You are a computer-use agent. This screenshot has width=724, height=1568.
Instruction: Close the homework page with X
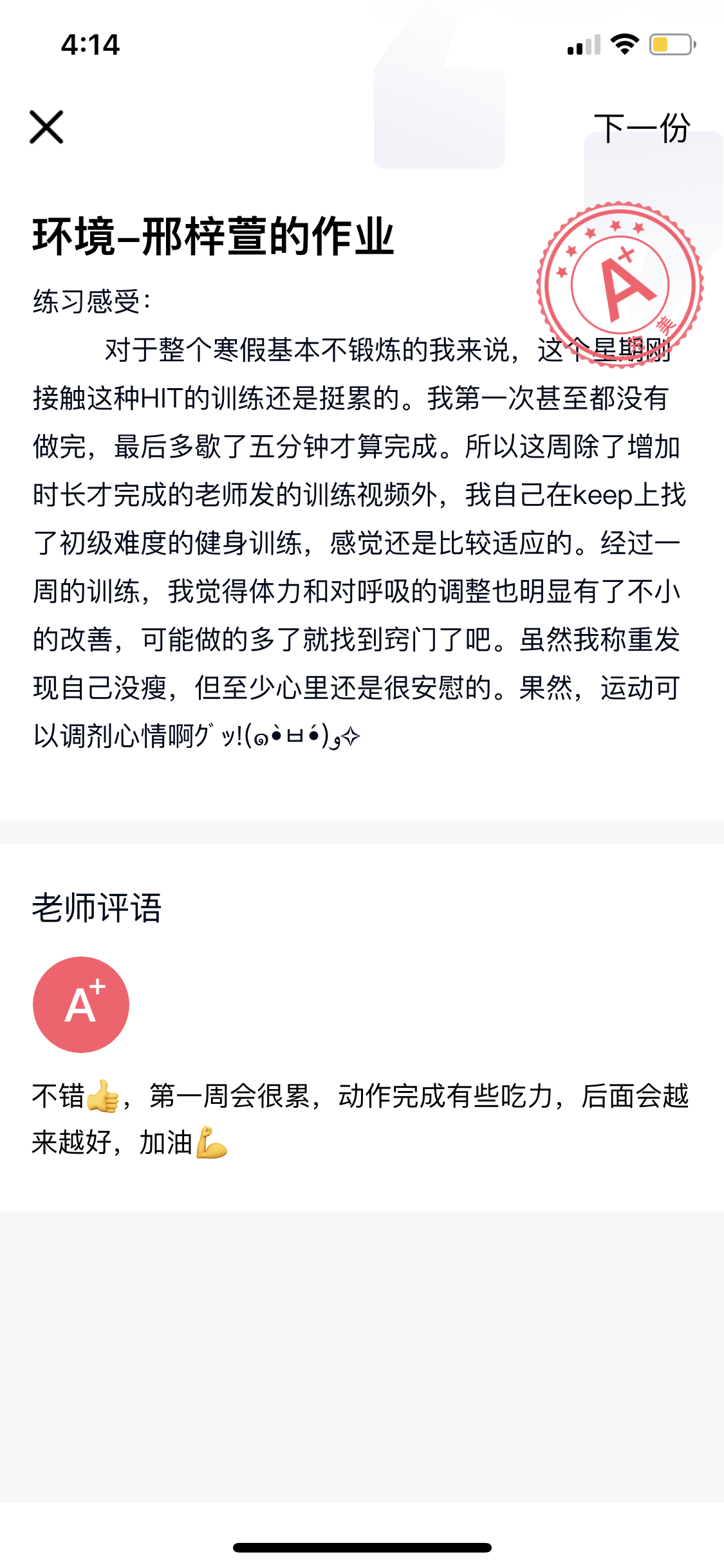pos(46,127)
